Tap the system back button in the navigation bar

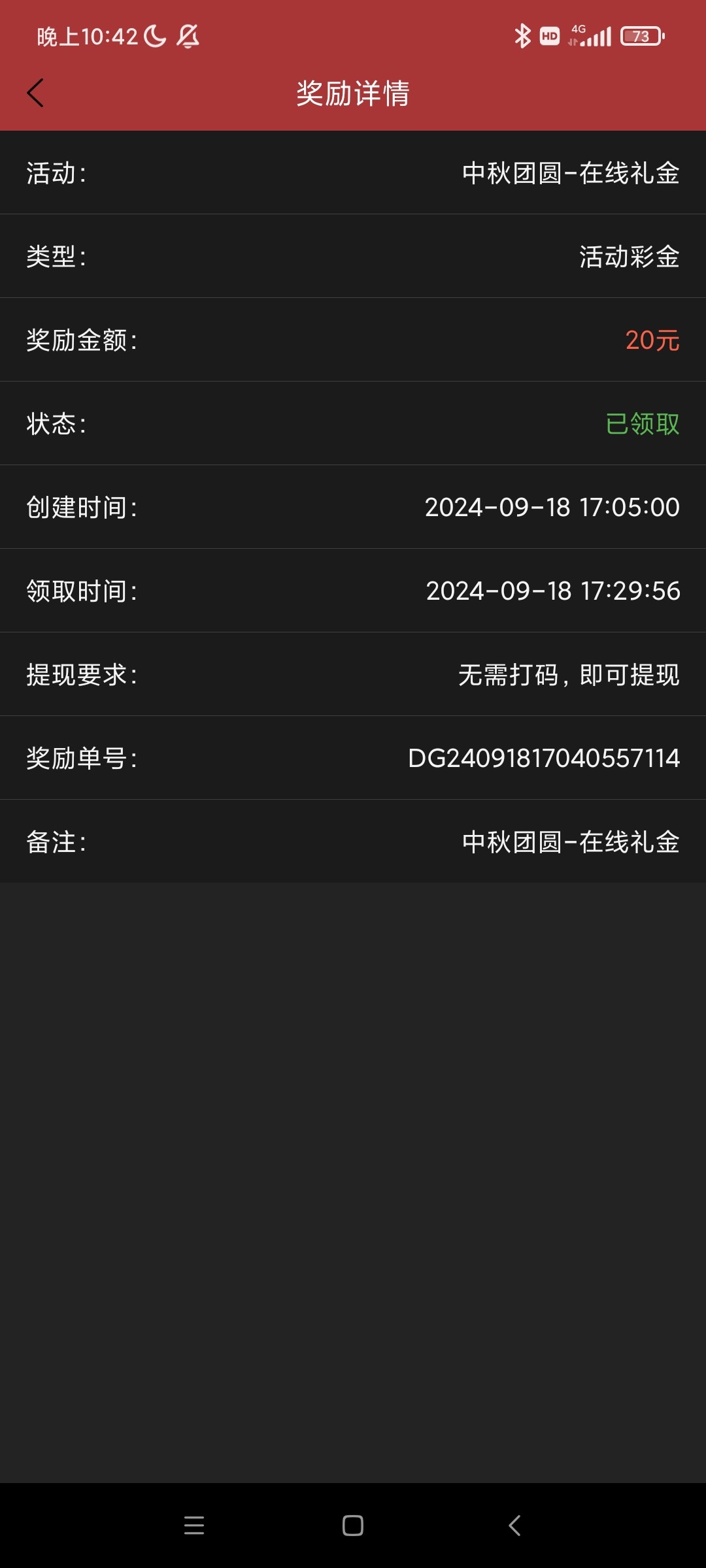(514, 1526)
